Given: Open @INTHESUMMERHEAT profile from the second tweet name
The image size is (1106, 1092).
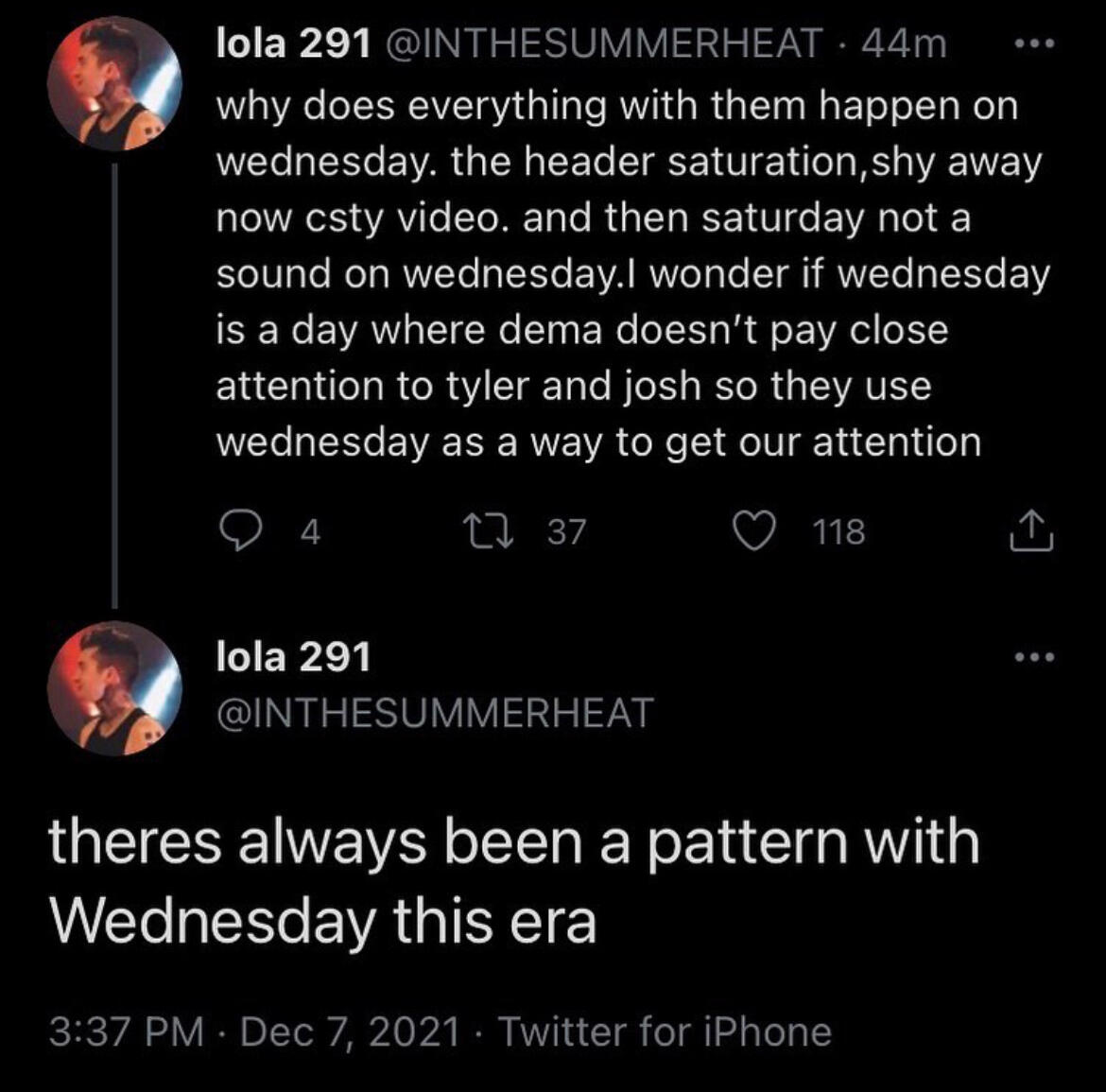Looking at the screenshot, I should [435, 712].
